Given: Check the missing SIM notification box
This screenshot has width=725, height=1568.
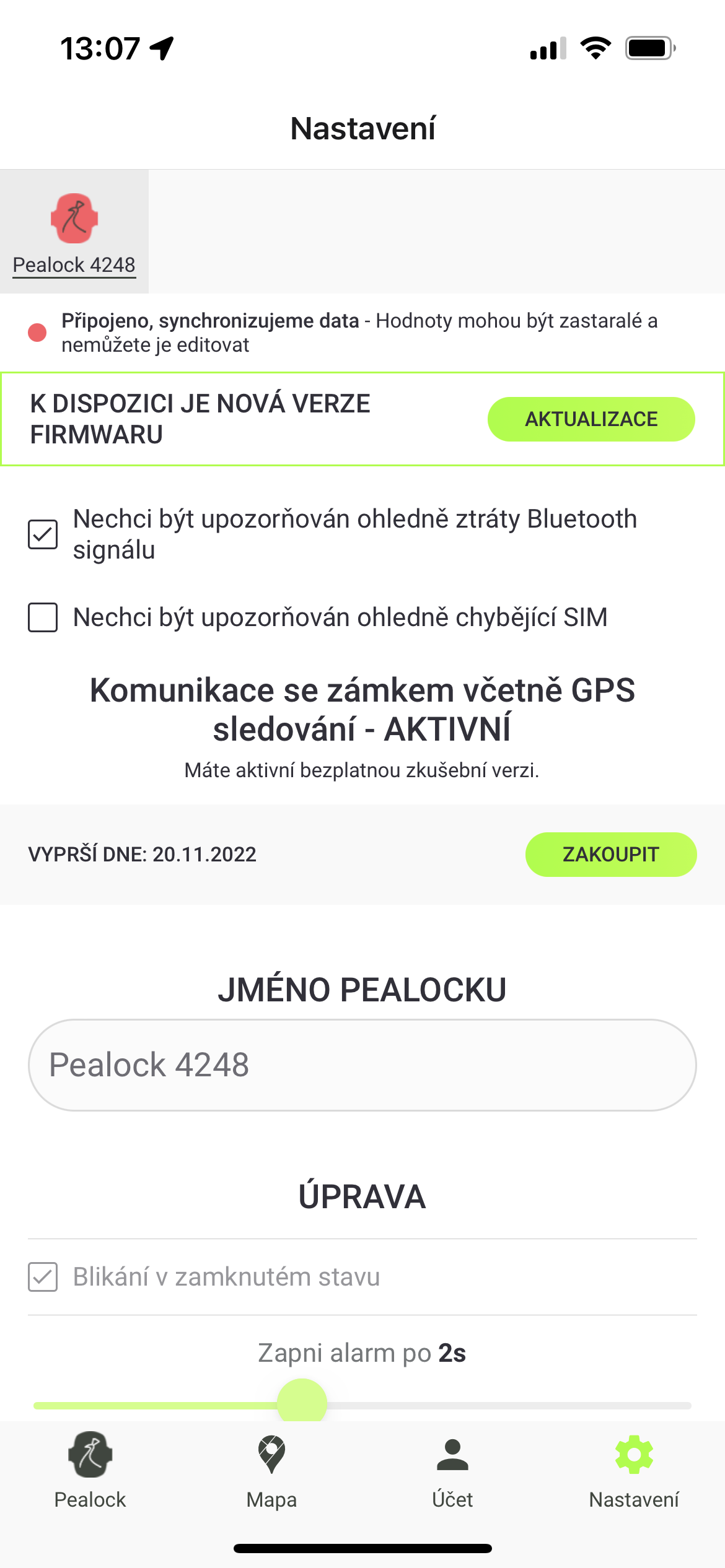Looking at the screenshot, I should click(43, 617).
